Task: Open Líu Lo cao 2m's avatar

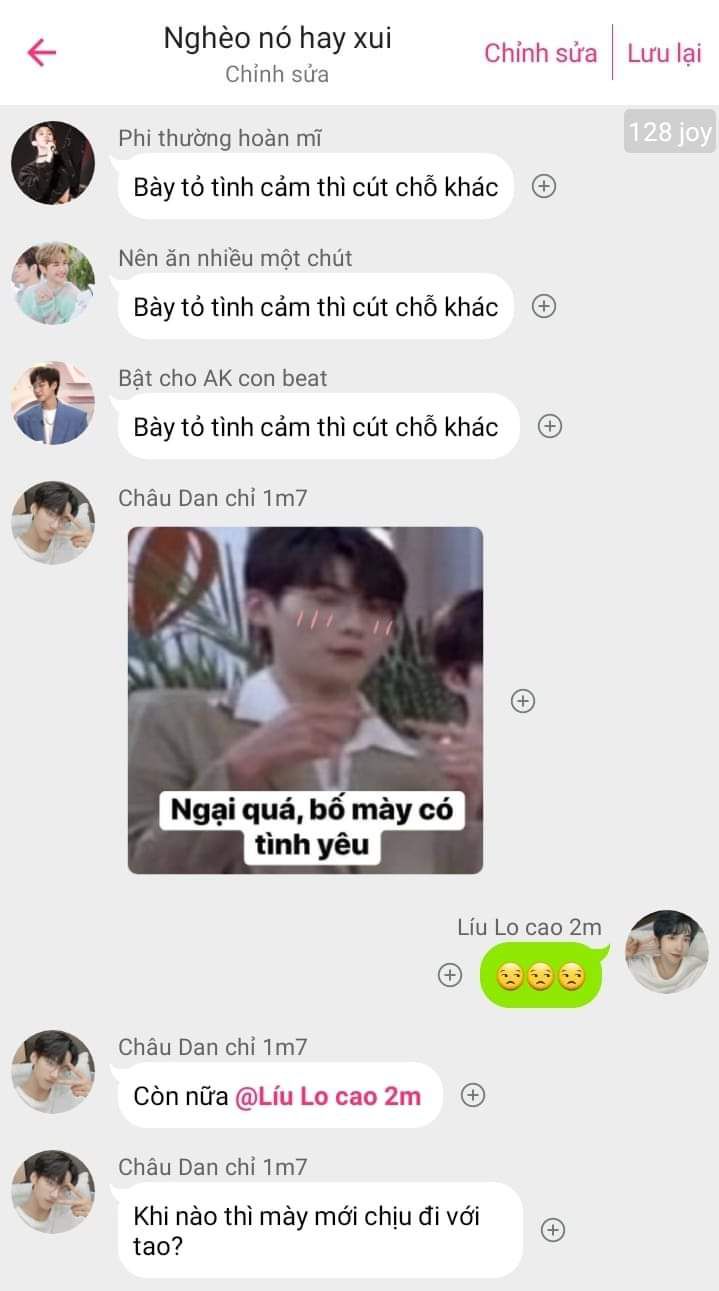Action: (667, 952)
